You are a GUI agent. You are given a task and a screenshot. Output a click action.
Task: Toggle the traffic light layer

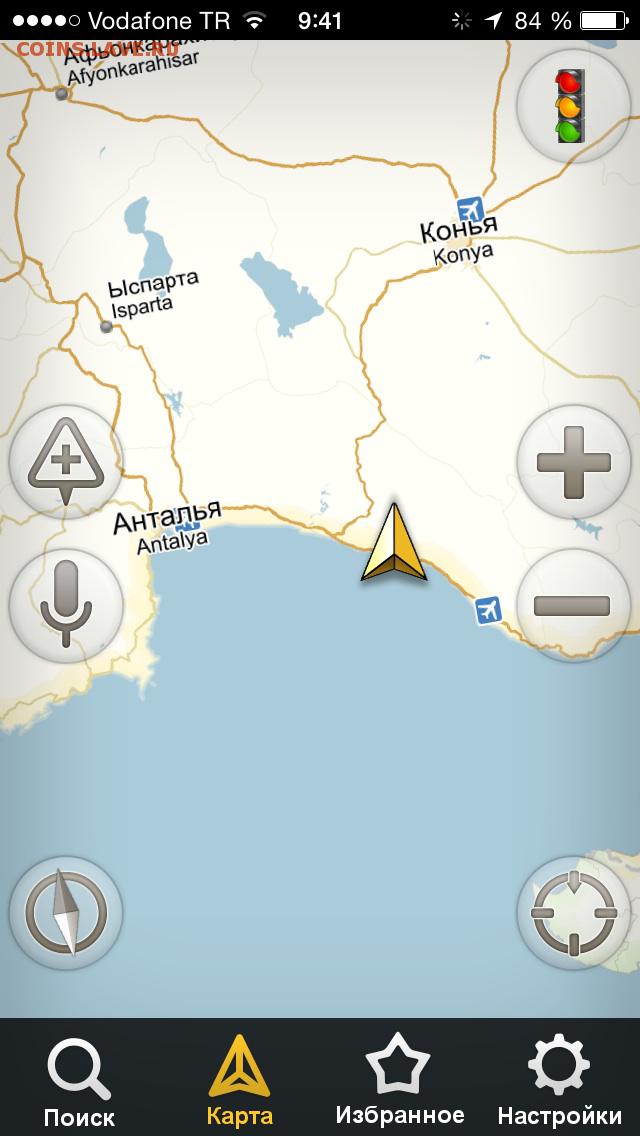tap(573, 106)
